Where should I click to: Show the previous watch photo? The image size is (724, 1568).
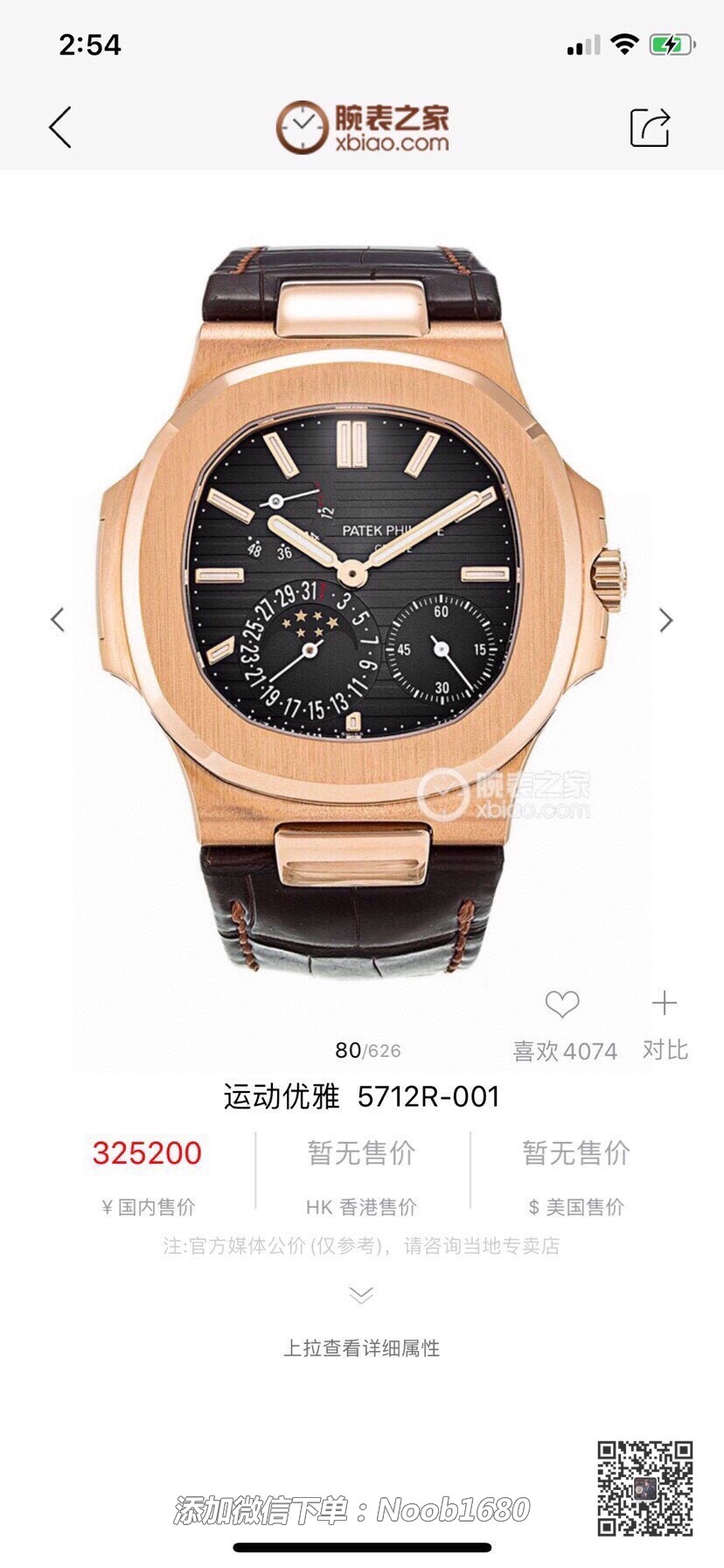pos(58,619)
